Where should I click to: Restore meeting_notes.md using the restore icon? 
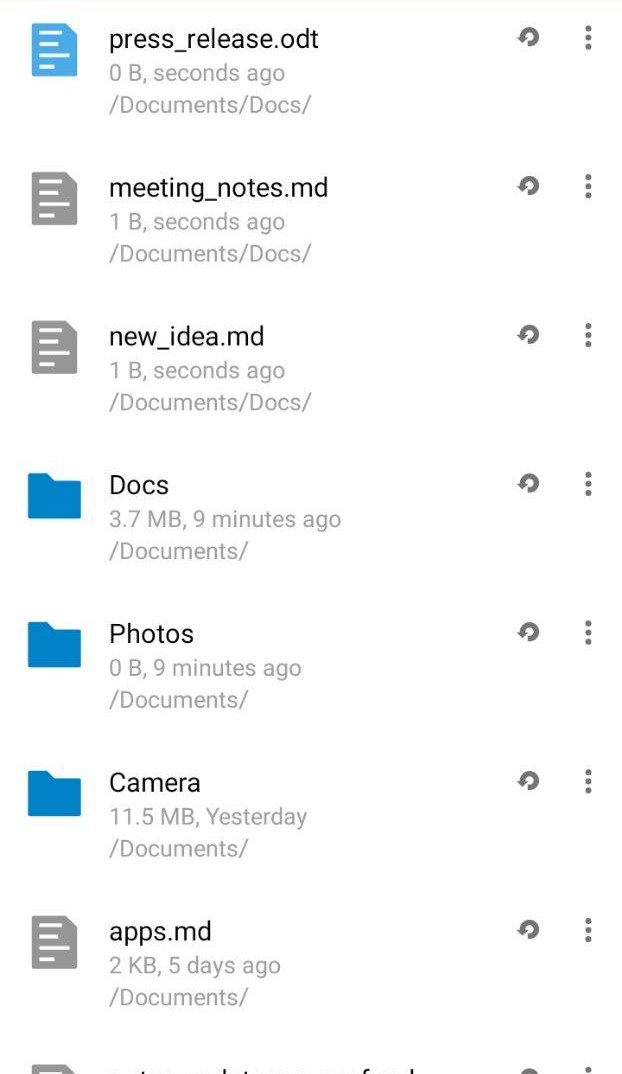click(528, 186)
